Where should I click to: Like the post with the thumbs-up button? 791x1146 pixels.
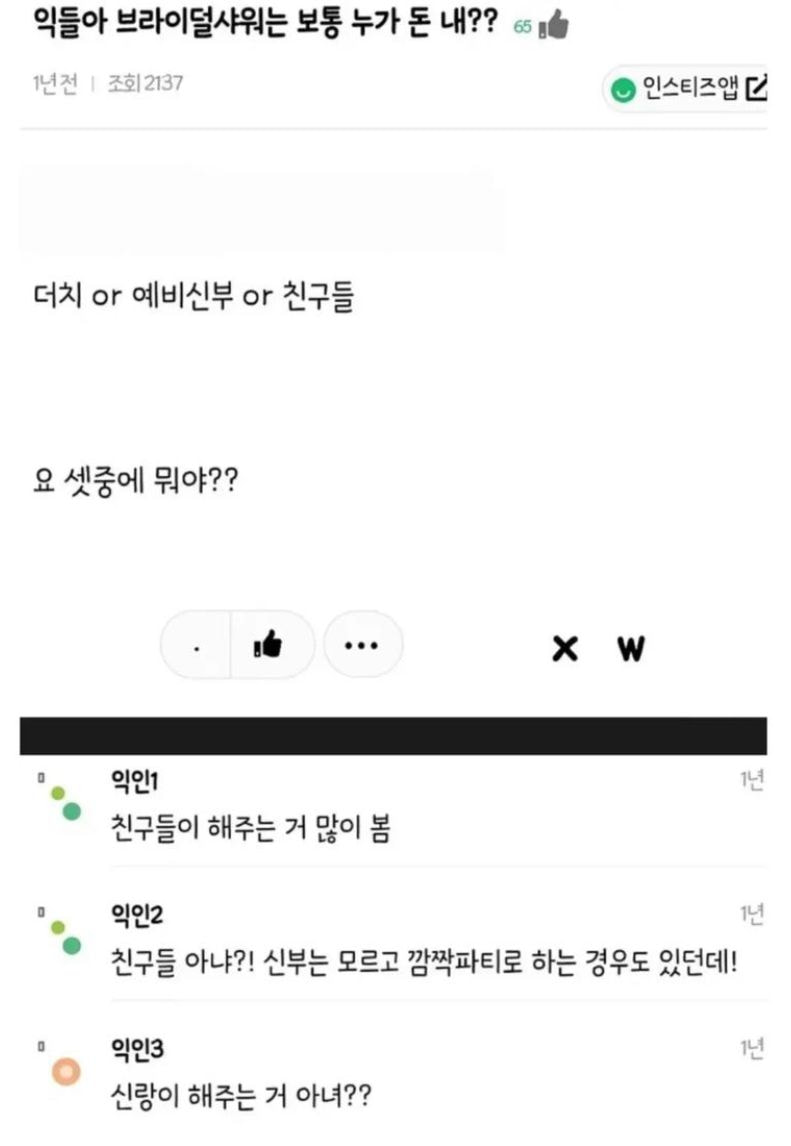point(270,645)
